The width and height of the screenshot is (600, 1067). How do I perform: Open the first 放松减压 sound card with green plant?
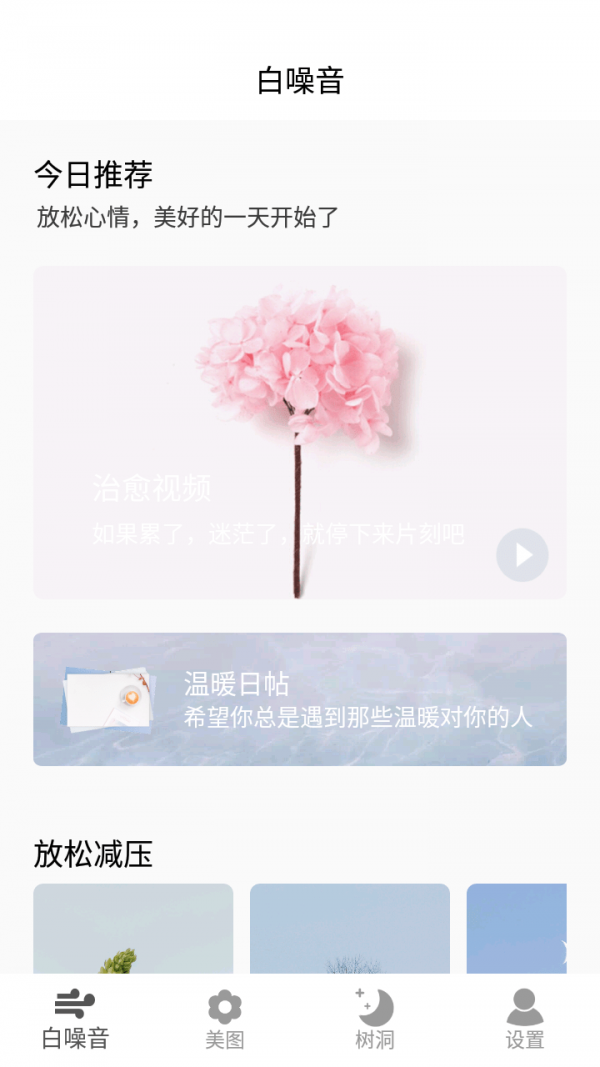pyautogui.click(x=133, y=928)
